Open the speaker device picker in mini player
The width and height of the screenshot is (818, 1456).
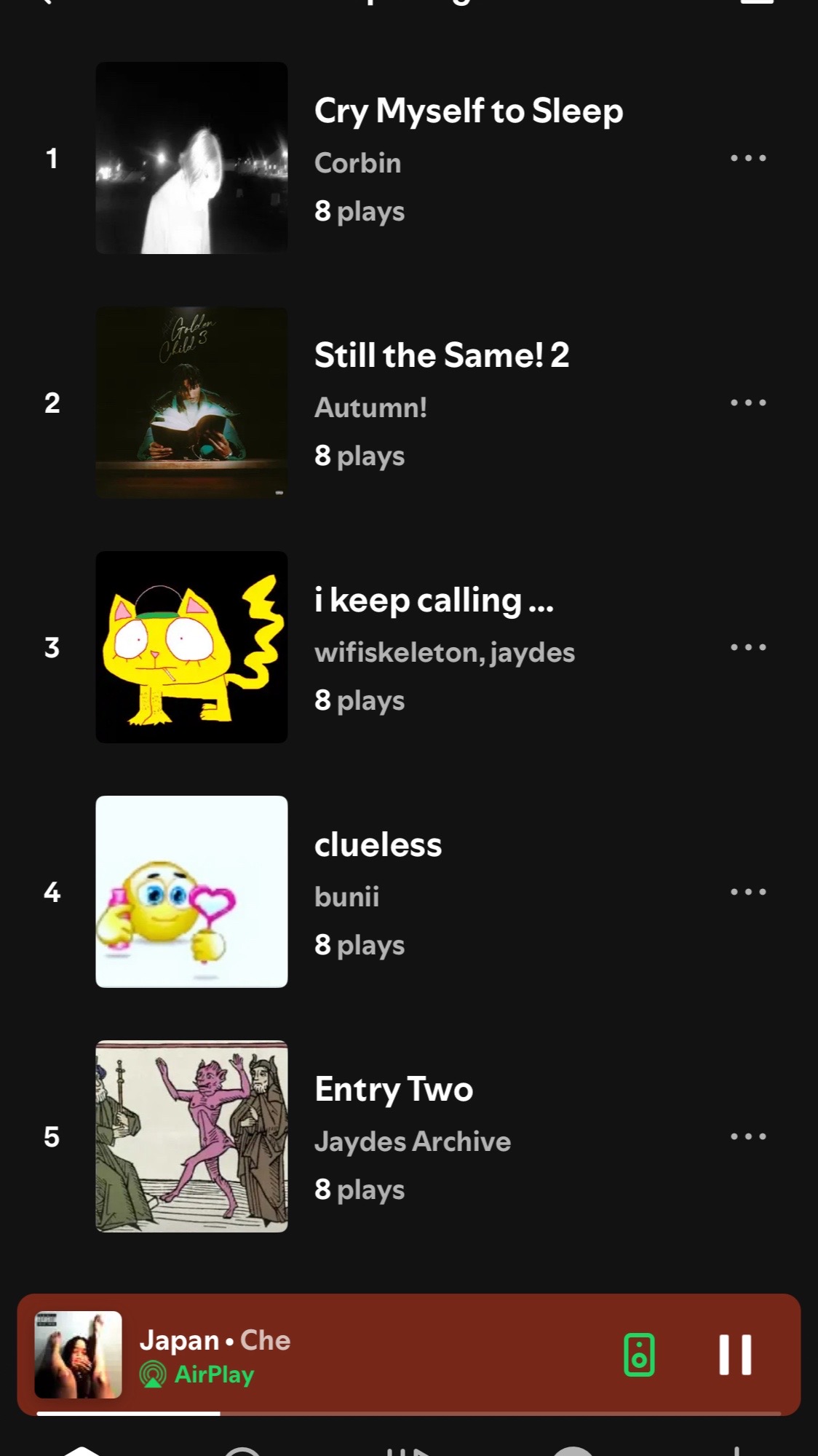tap(639, 1355)
